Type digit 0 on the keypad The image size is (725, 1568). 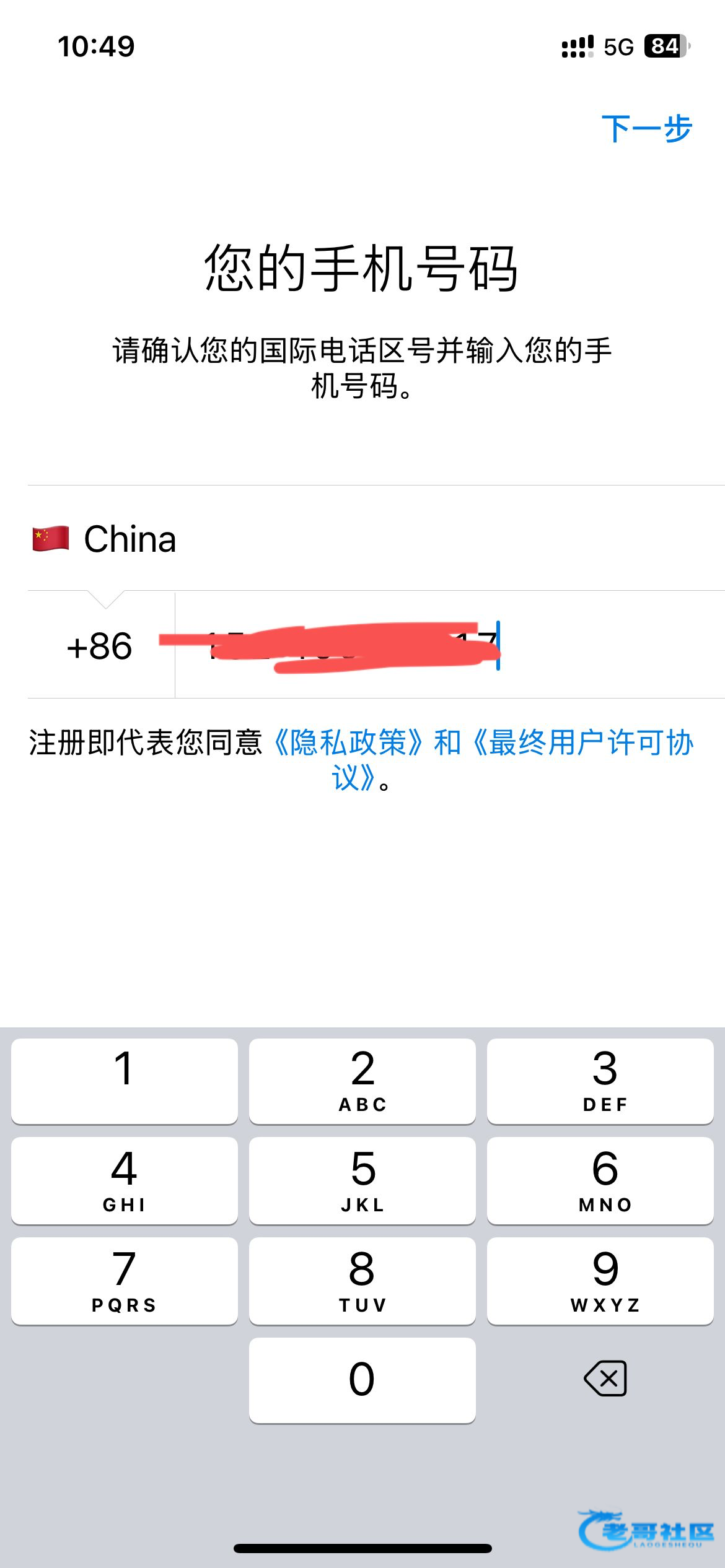click(x=362, y=1380)
